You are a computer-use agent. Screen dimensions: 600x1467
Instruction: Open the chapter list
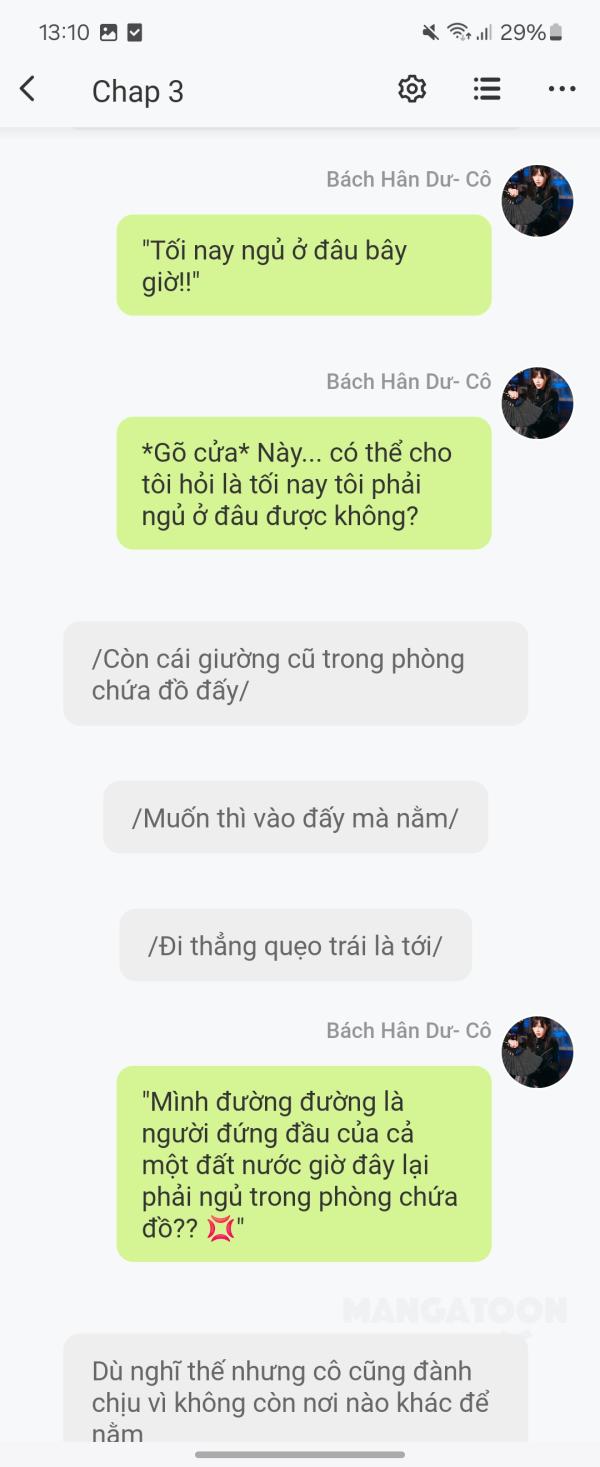point(487,90)
